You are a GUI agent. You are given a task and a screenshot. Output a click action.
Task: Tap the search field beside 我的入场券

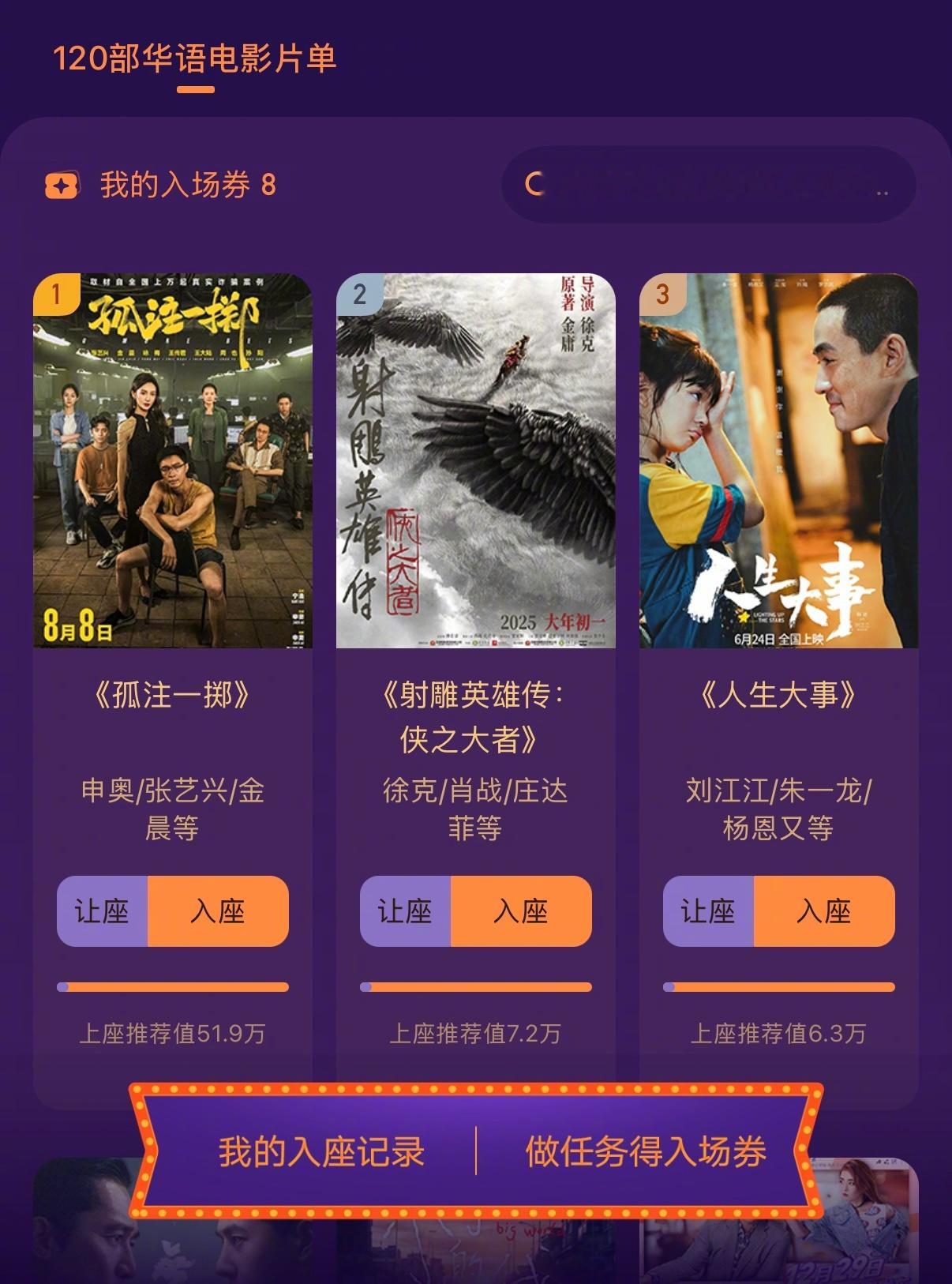pyautogui.click(x=708, y=185)
